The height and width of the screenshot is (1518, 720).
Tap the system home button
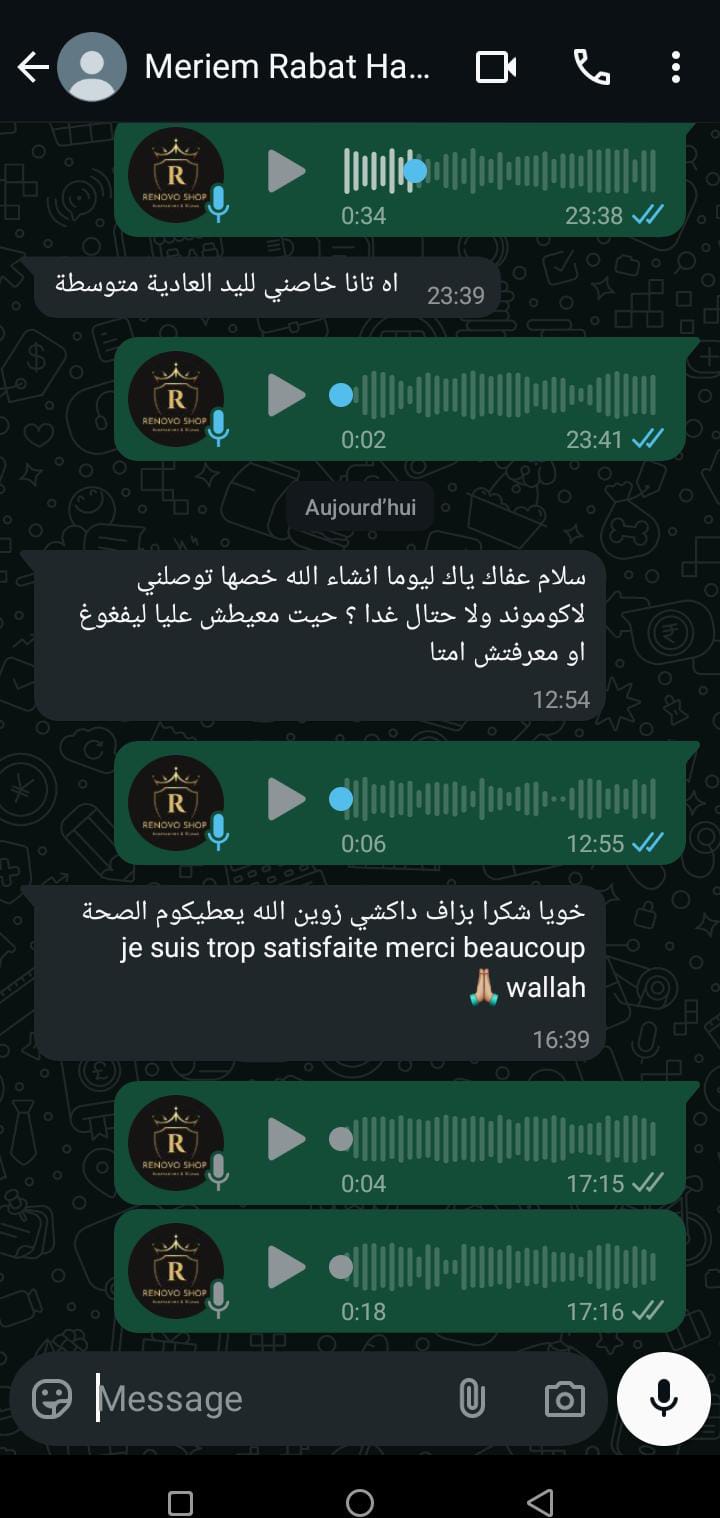pos(360,1502)
